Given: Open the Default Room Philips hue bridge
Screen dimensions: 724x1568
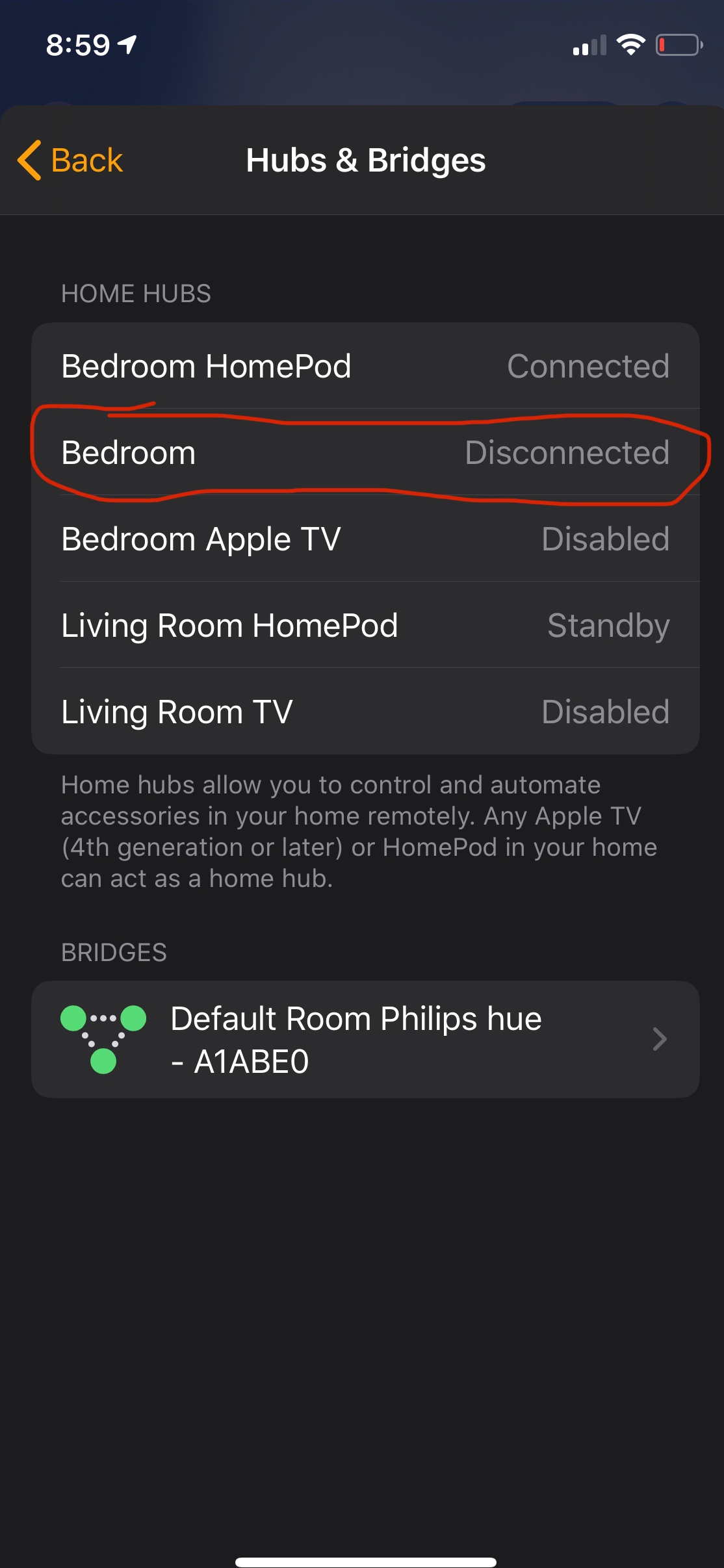Looking at the screenshot, I should pos(365,1039).
